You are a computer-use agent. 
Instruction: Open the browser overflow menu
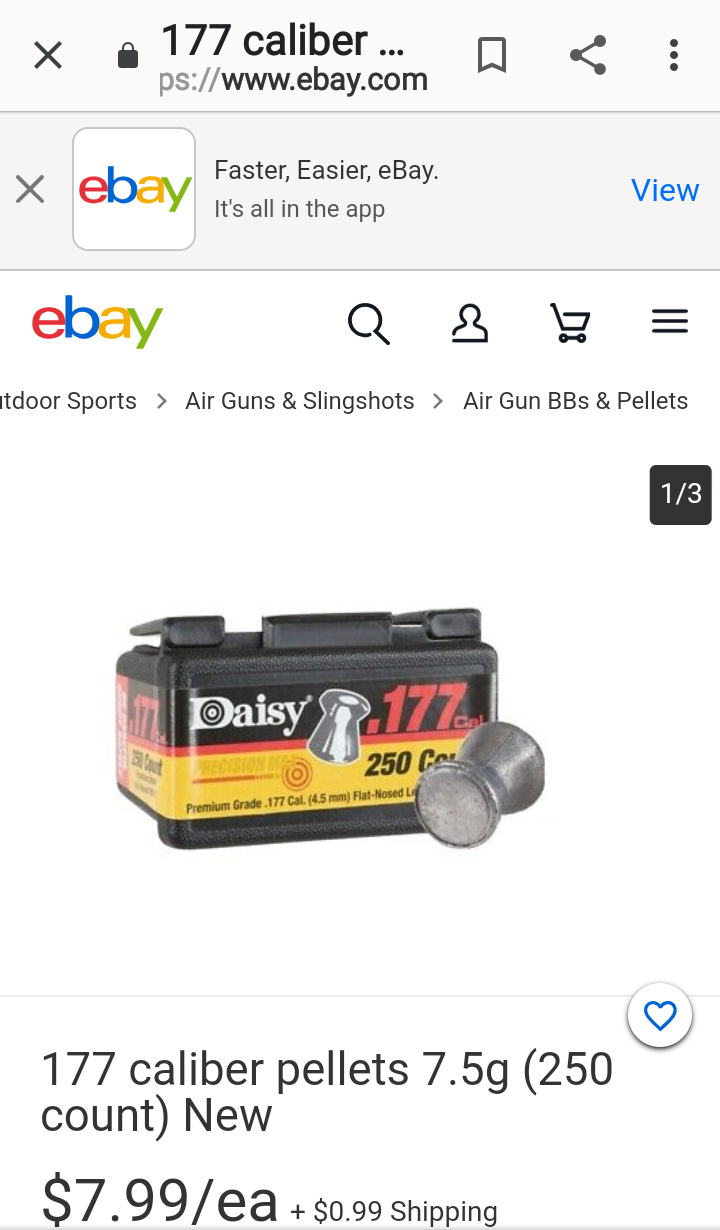point(674,56)
